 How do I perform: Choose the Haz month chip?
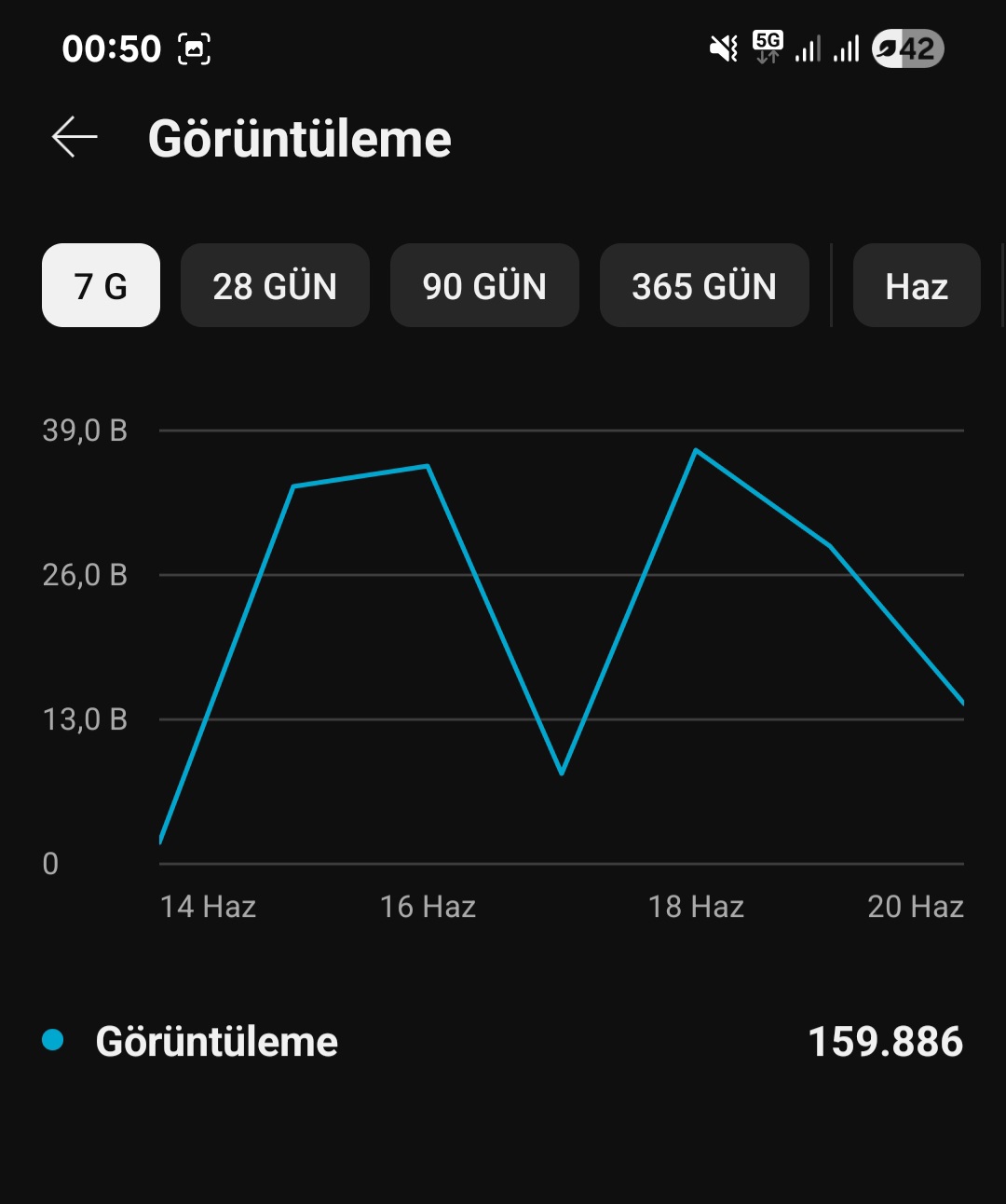pyautogui.click(x=917, y=285)
